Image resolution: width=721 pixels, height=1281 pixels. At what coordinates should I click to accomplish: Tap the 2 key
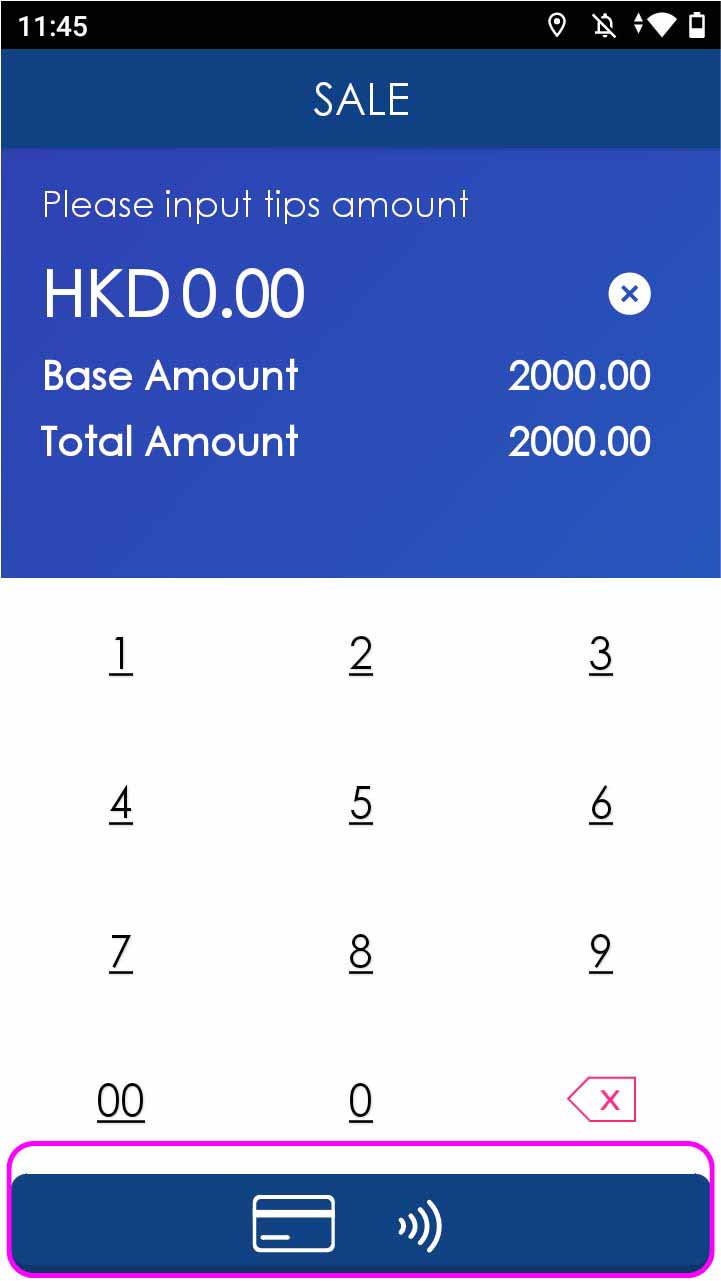coord(361,655)
